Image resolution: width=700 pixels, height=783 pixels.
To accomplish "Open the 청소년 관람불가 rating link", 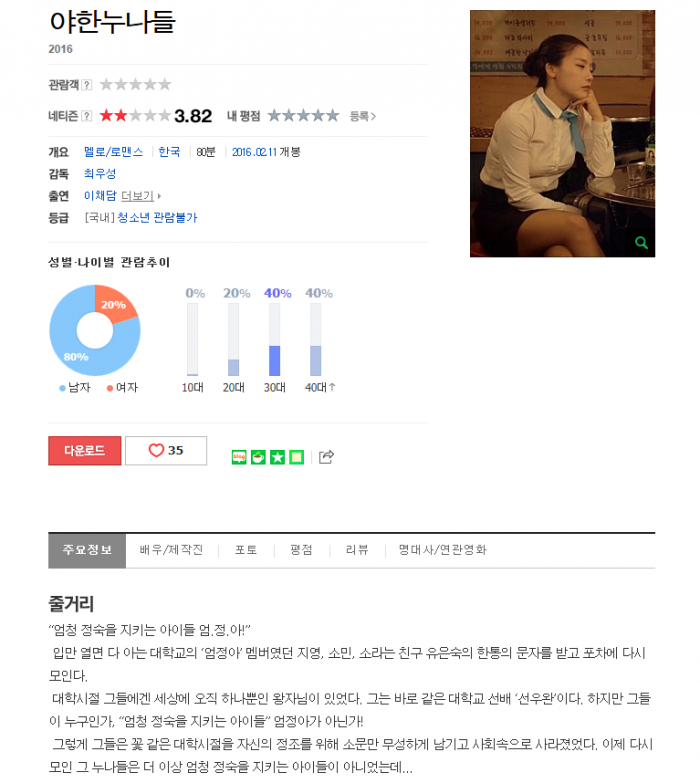I will click(157, 217).
